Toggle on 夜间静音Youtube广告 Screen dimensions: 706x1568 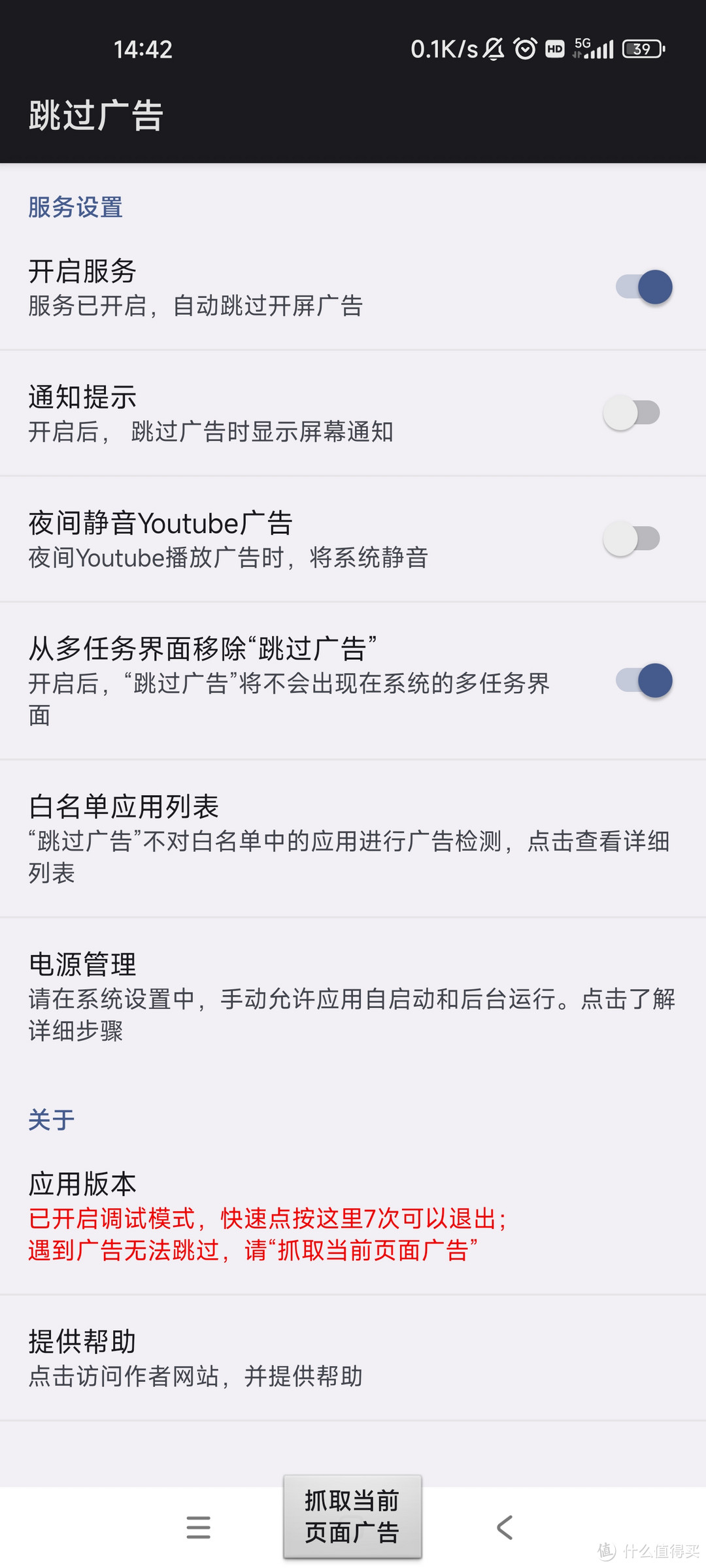click(631, 539)
